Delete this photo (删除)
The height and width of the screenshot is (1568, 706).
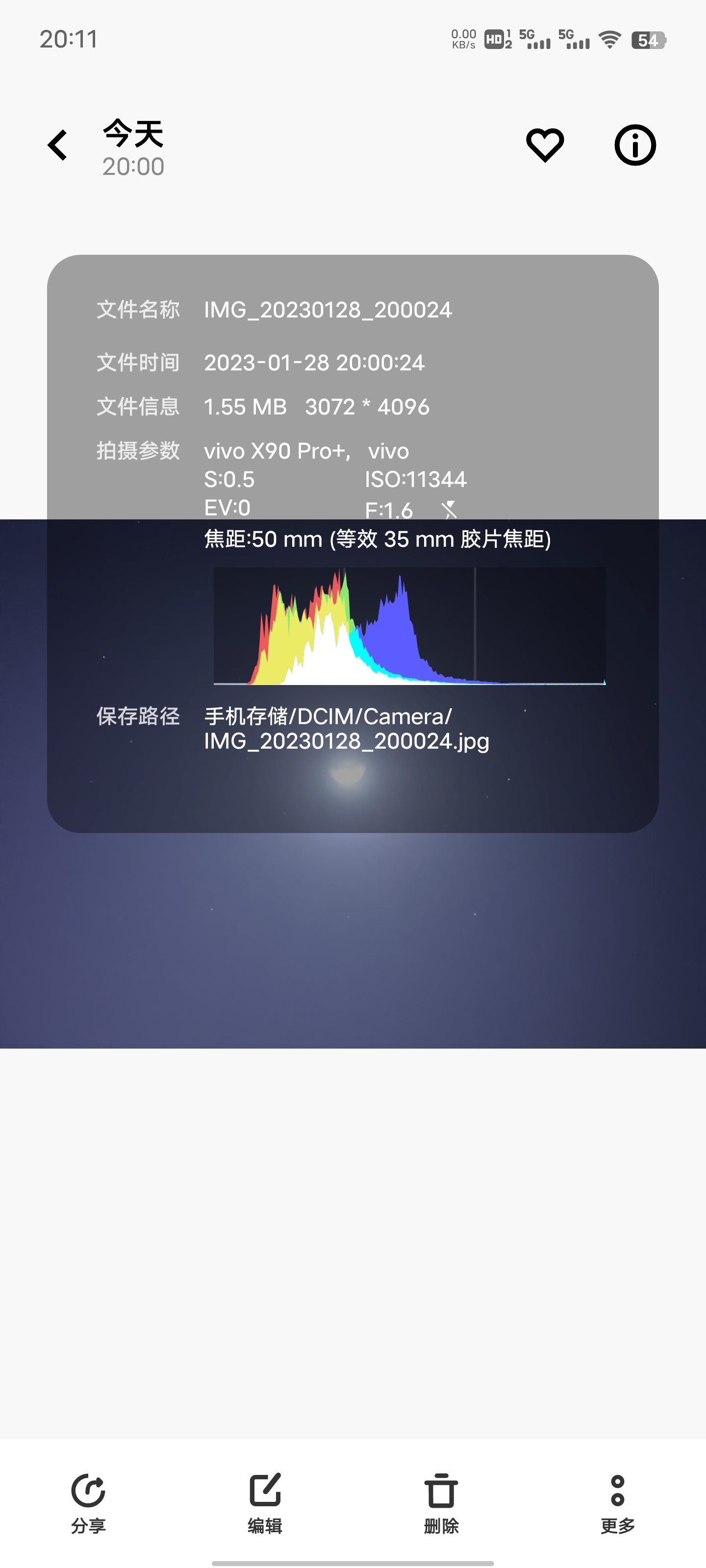pyautogui.click(x=441, y=1502)
